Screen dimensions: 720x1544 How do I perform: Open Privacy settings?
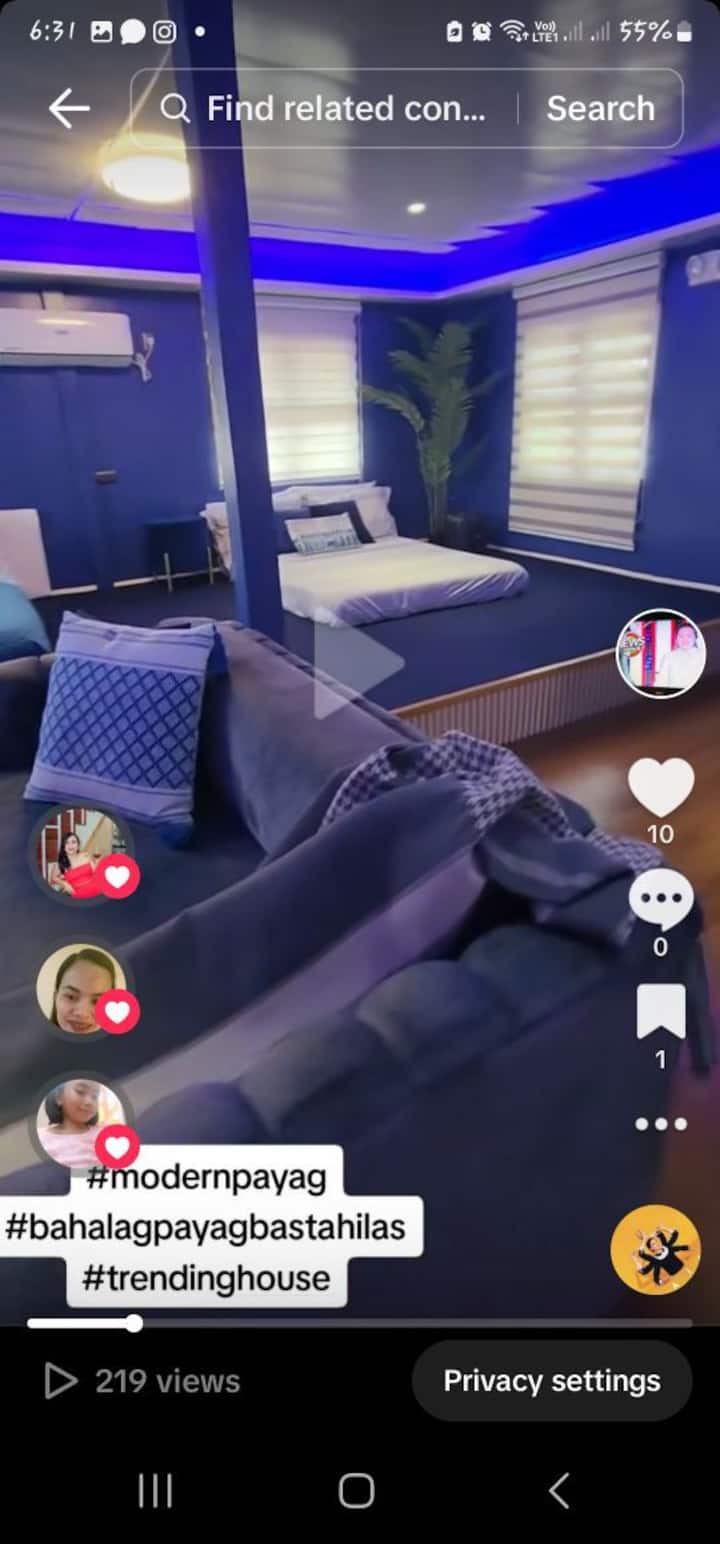coord(551,1381)
